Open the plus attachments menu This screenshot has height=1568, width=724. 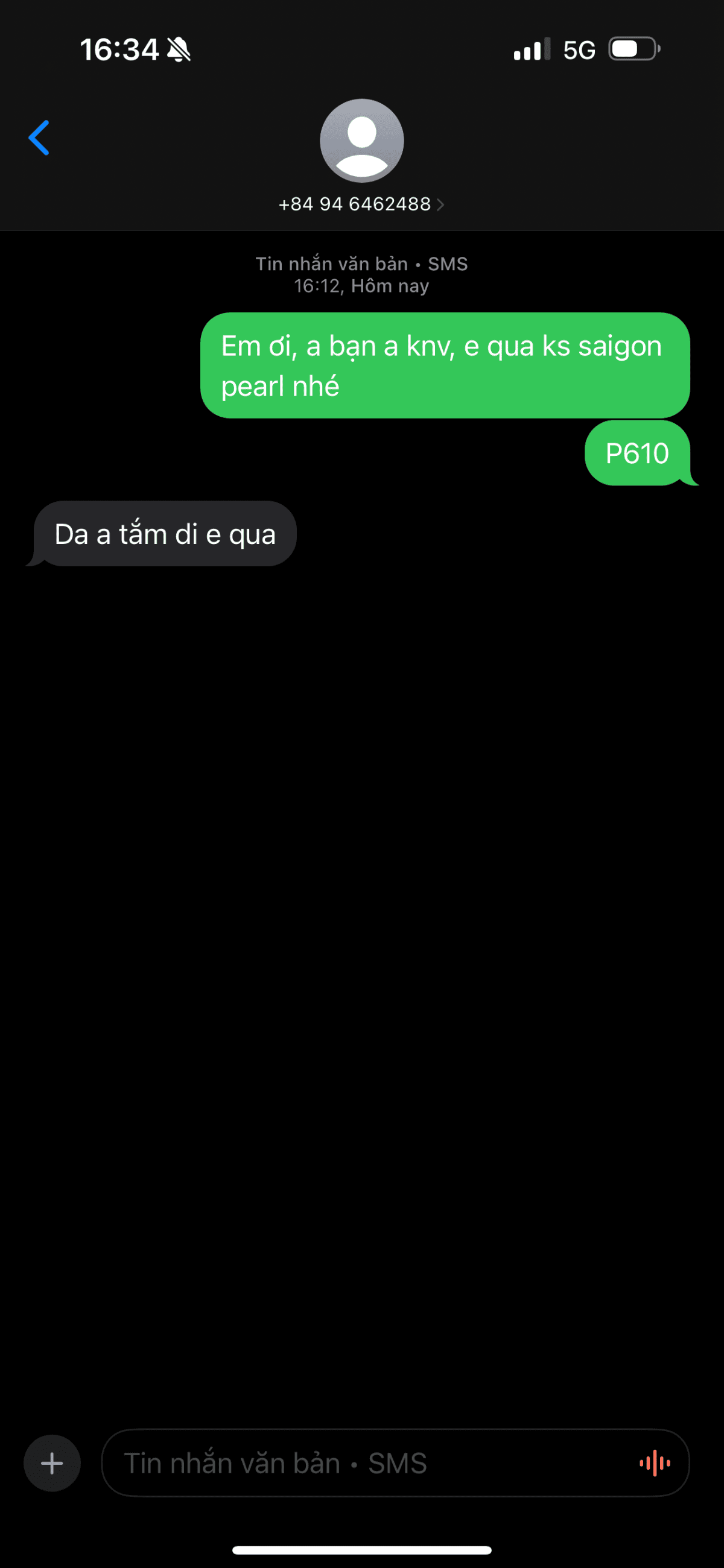pyautogui.click(x=52, y=1463)
